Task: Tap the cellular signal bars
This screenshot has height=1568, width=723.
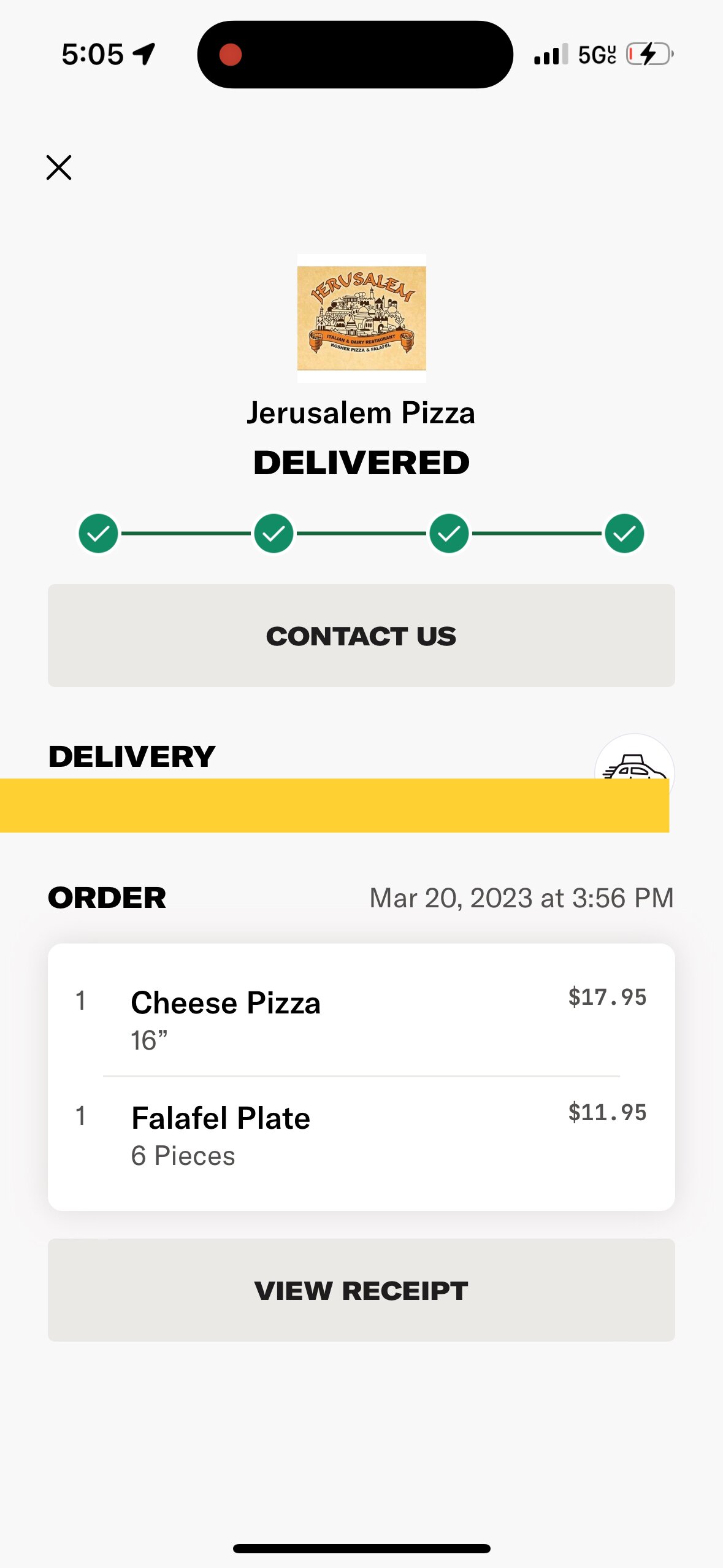Action: [549, 55]
